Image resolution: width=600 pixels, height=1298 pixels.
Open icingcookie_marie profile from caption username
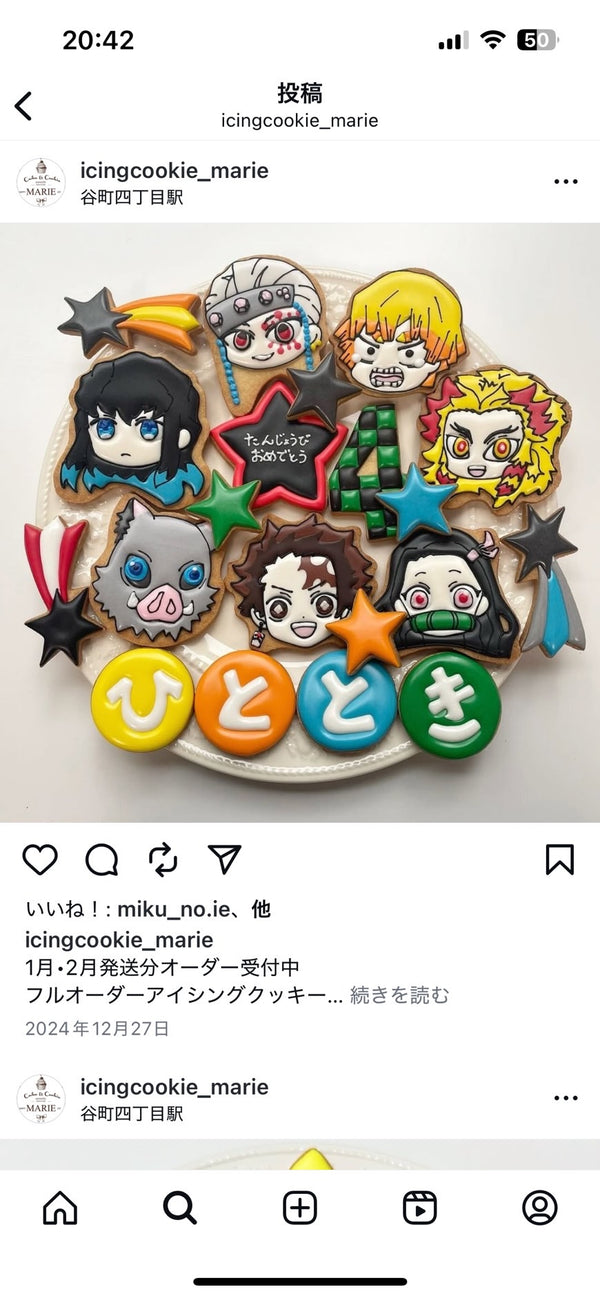coord(119,940)
